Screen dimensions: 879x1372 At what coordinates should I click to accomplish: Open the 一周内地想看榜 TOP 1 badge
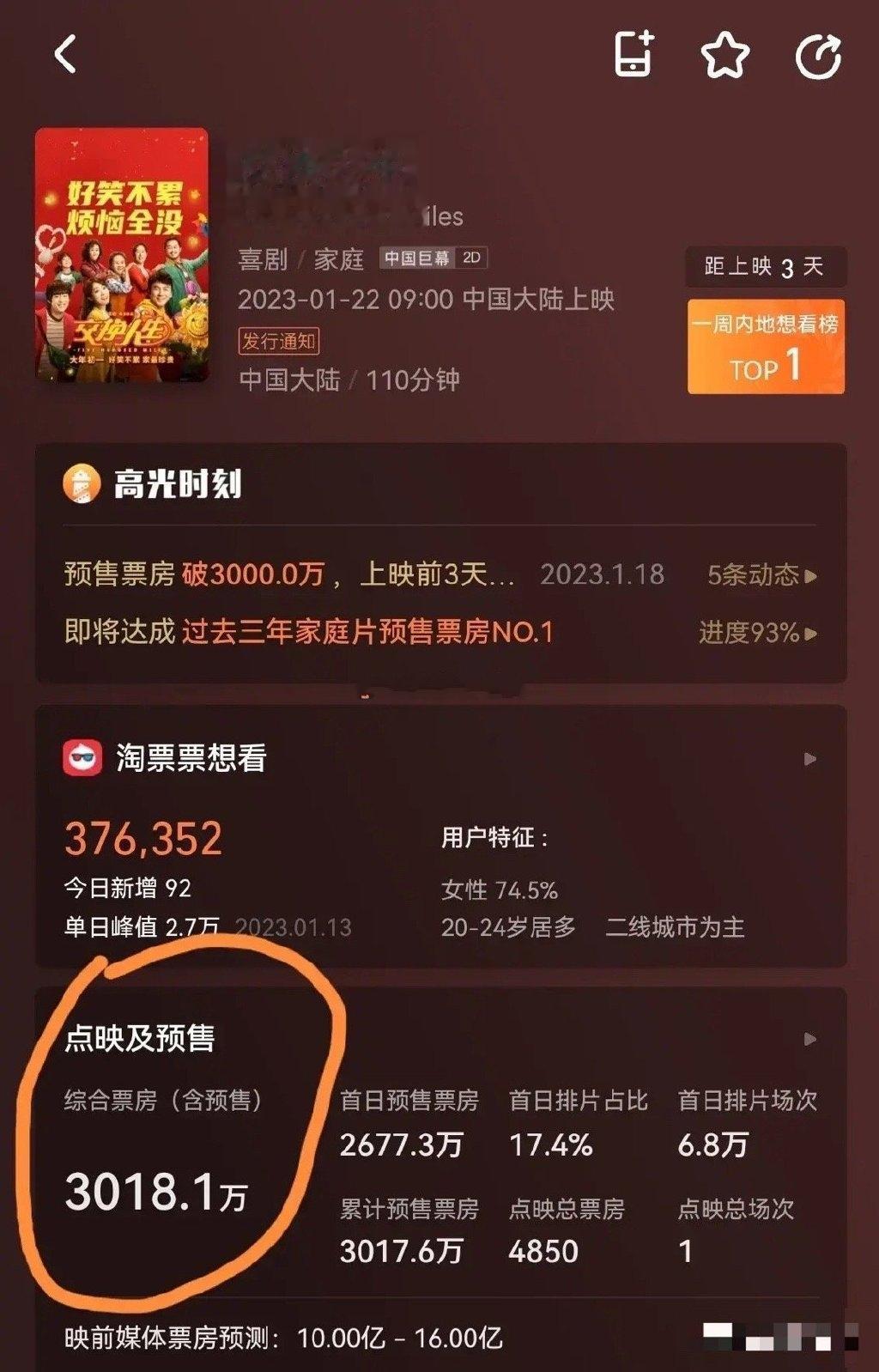click(x=766, y=347)
